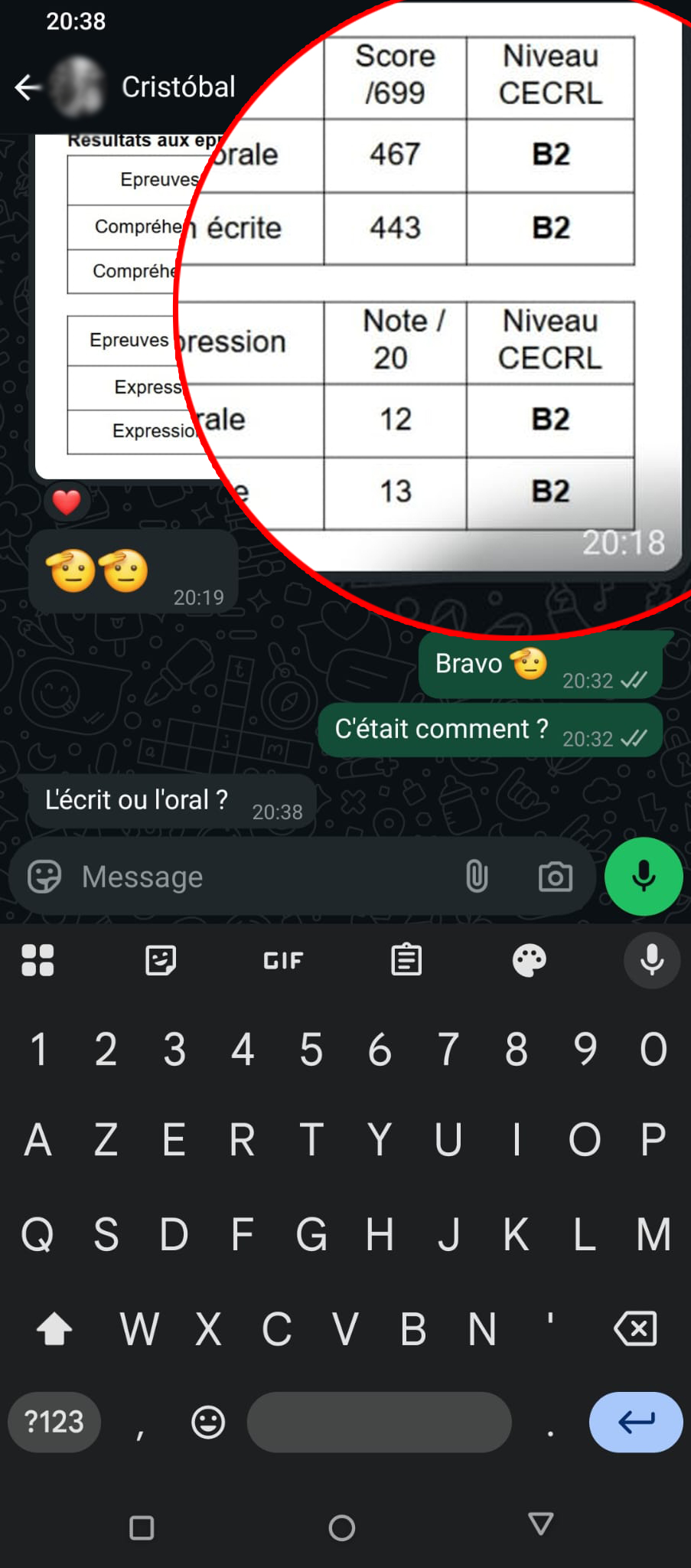
Task: Open Cristóbal's contact profile
Action: tap(178, 87)
